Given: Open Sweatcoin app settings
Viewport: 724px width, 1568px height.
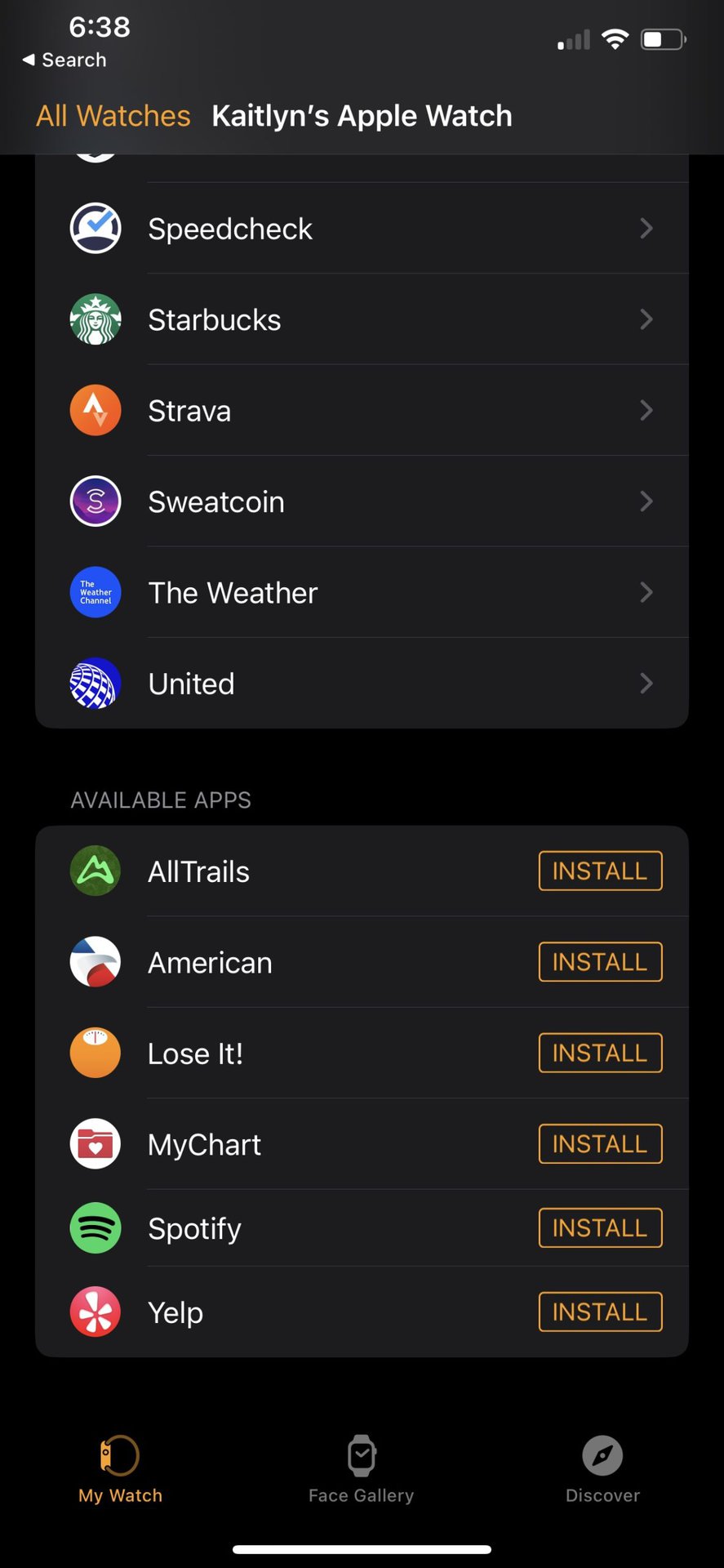Looking at the screenshot, I should point(362,501).
